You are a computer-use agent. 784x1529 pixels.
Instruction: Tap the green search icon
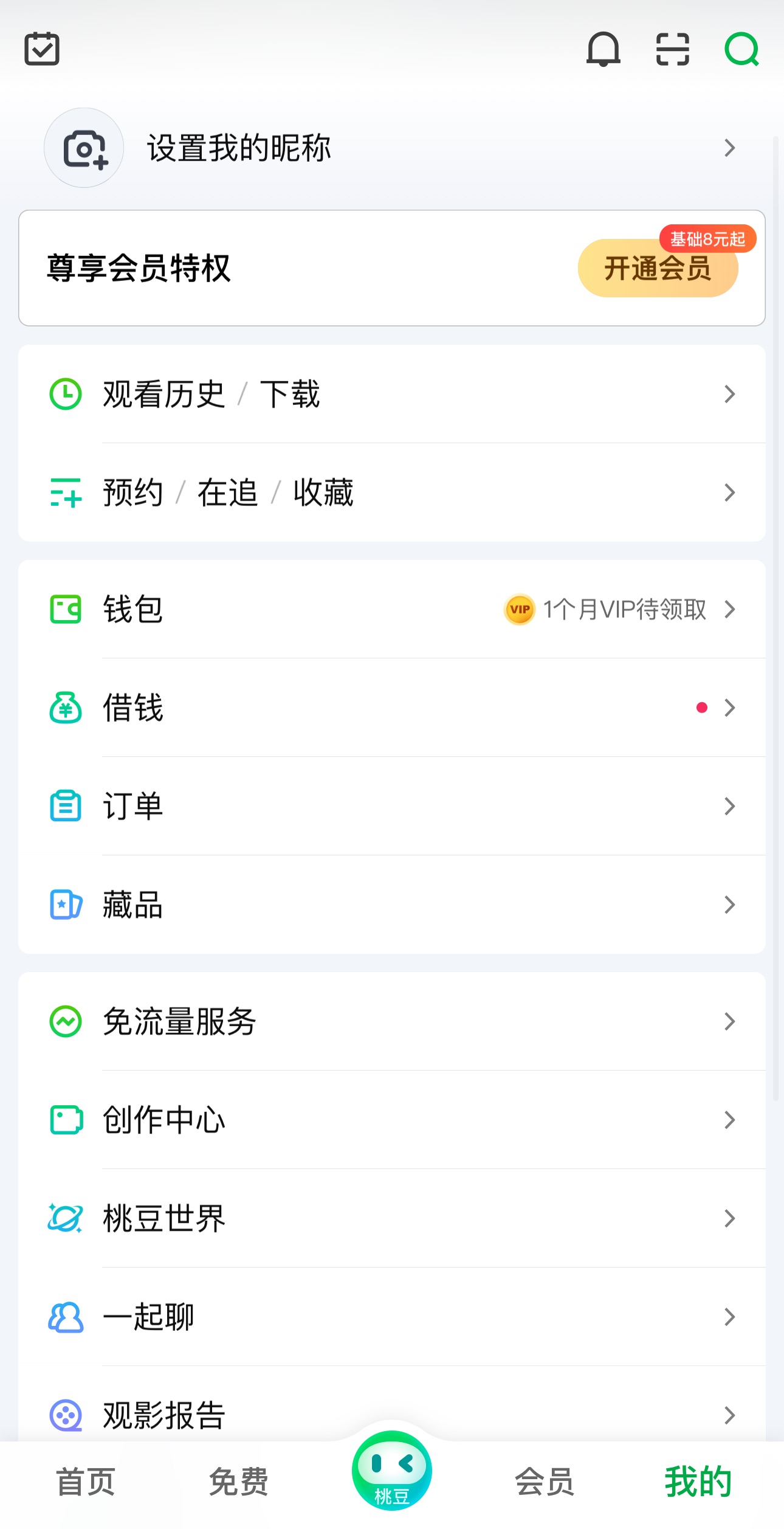click(741, 49)
